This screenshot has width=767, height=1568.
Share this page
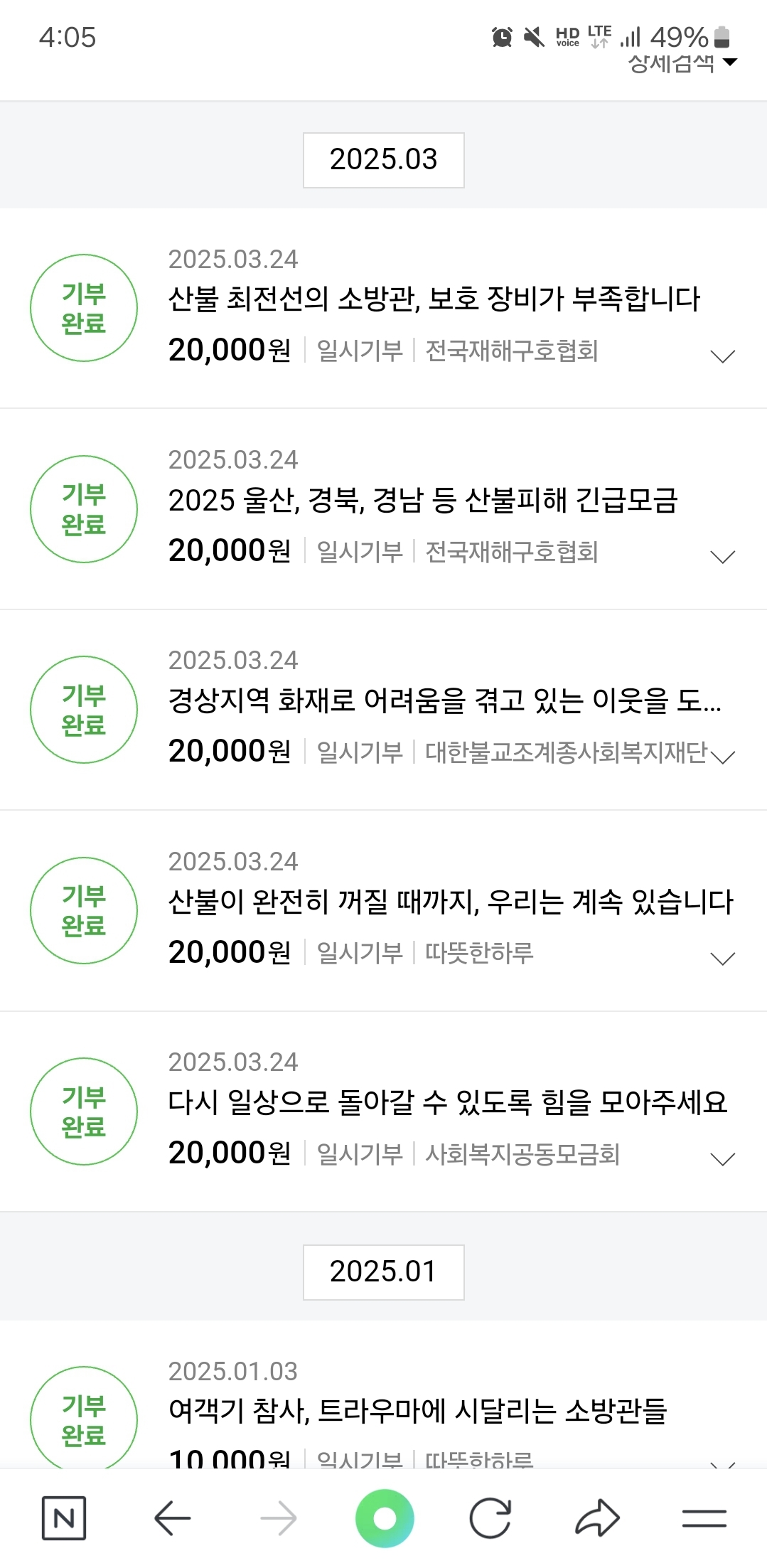coord(597,1519)
